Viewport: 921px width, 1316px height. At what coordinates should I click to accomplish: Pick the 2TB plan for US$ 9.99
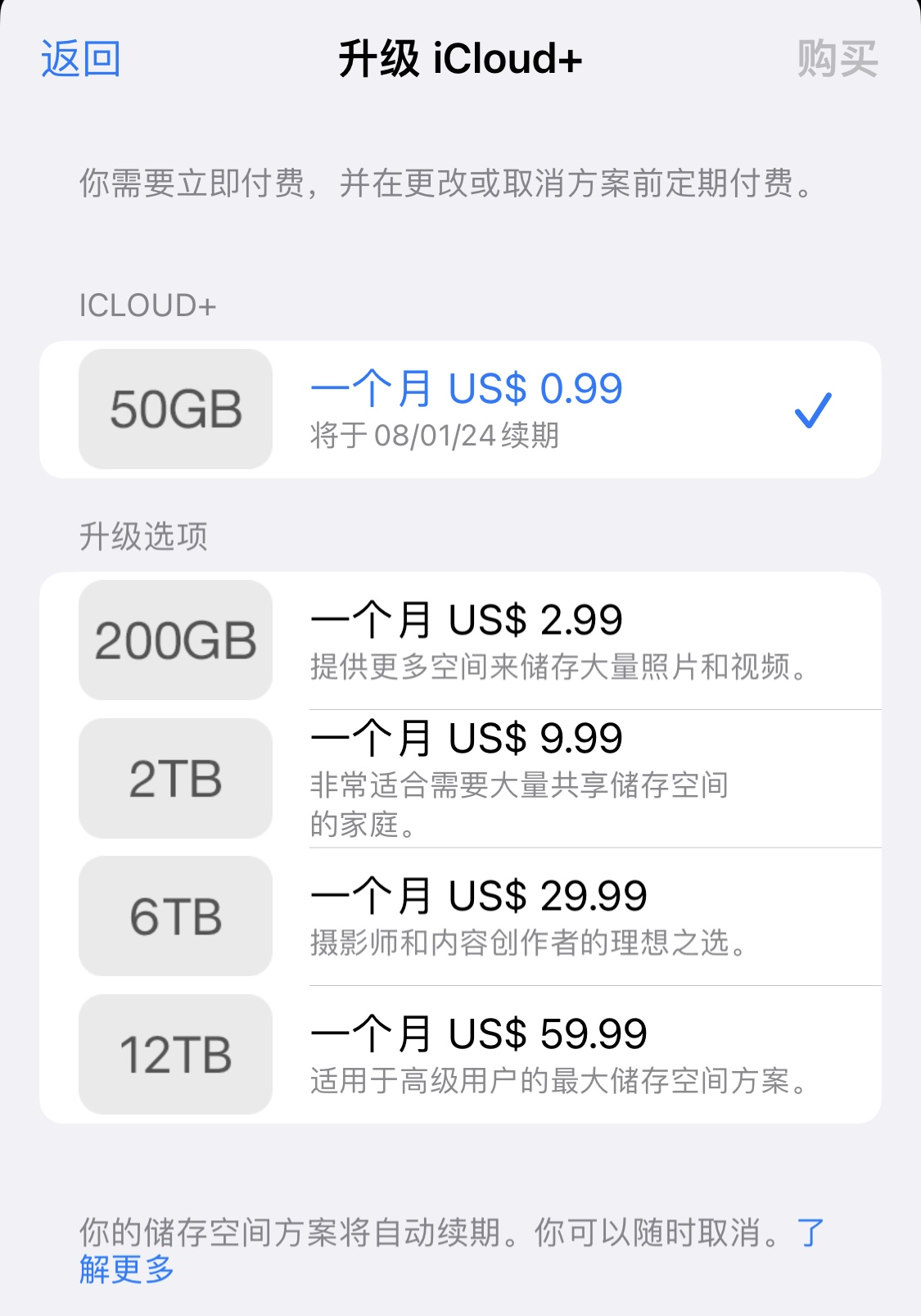coord(460,778)
